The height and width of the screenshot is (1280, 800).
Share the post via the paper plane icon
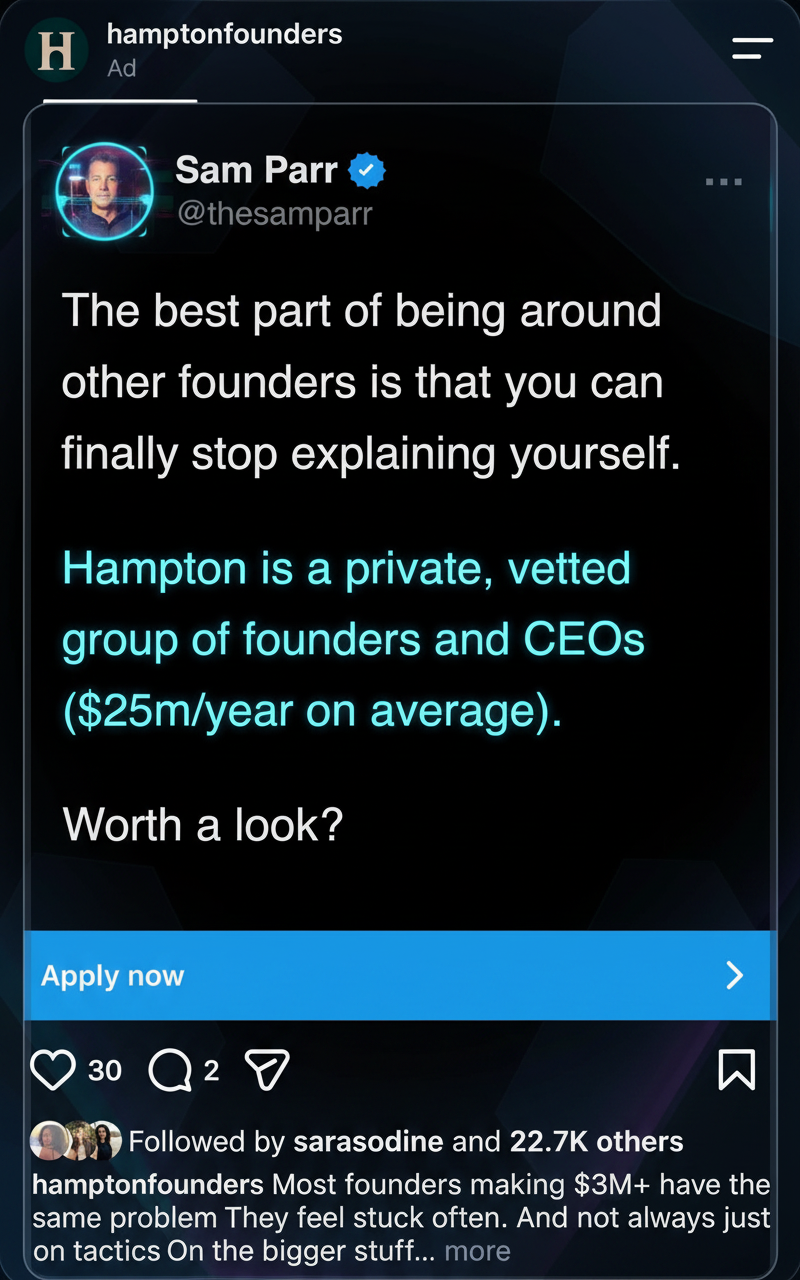pyautogui.click(x=267, y=1071)
